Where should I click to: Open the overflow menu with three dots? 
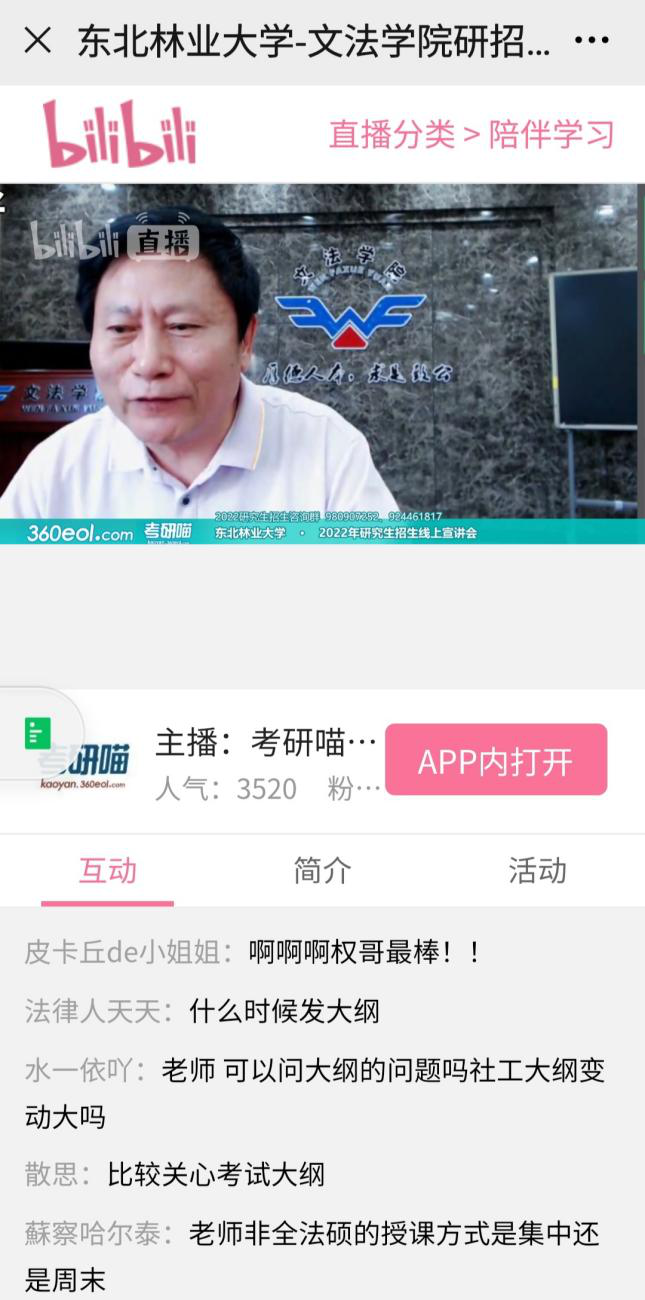(592, 41)
